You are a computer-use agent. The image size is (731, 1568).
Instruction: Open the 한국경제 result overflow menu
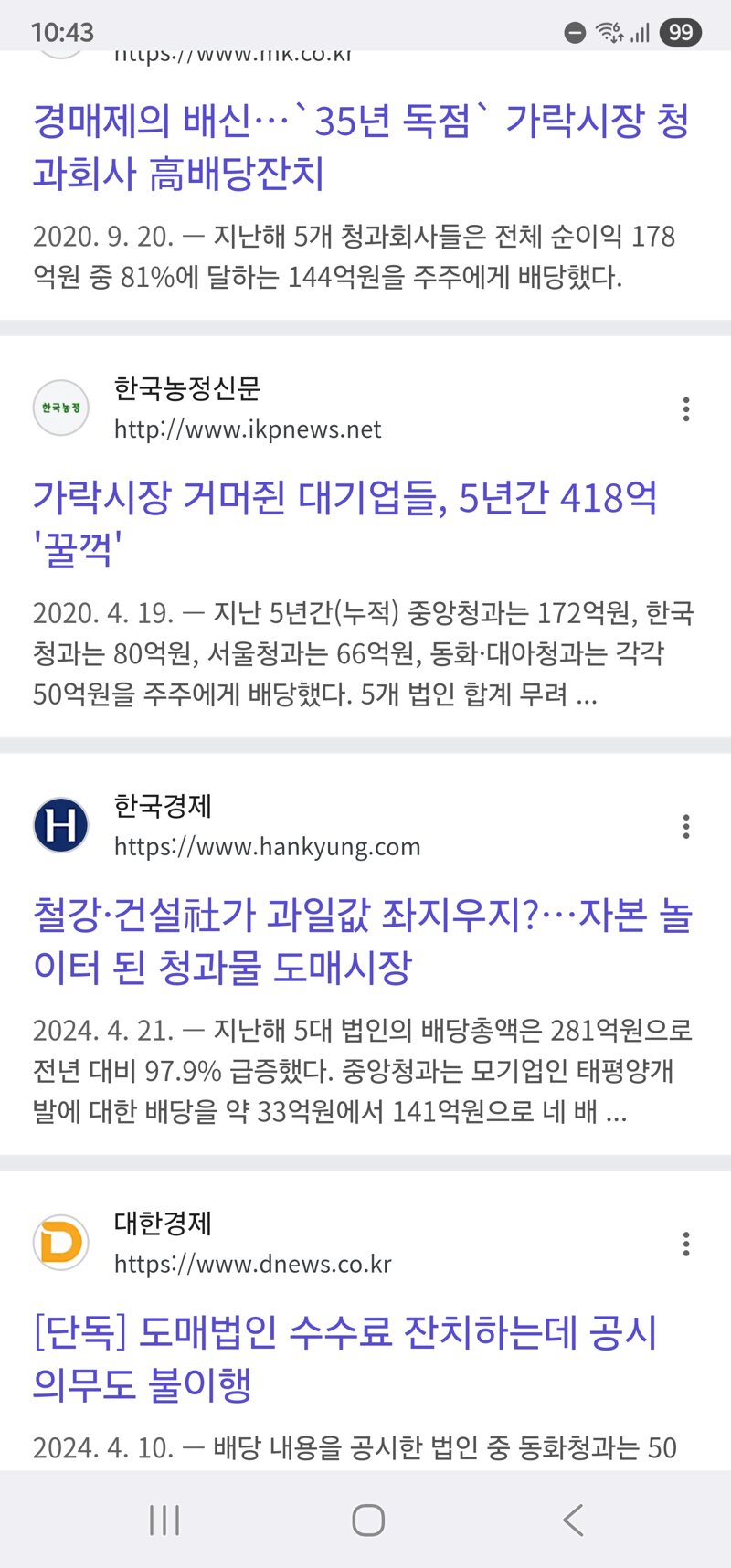685,826
